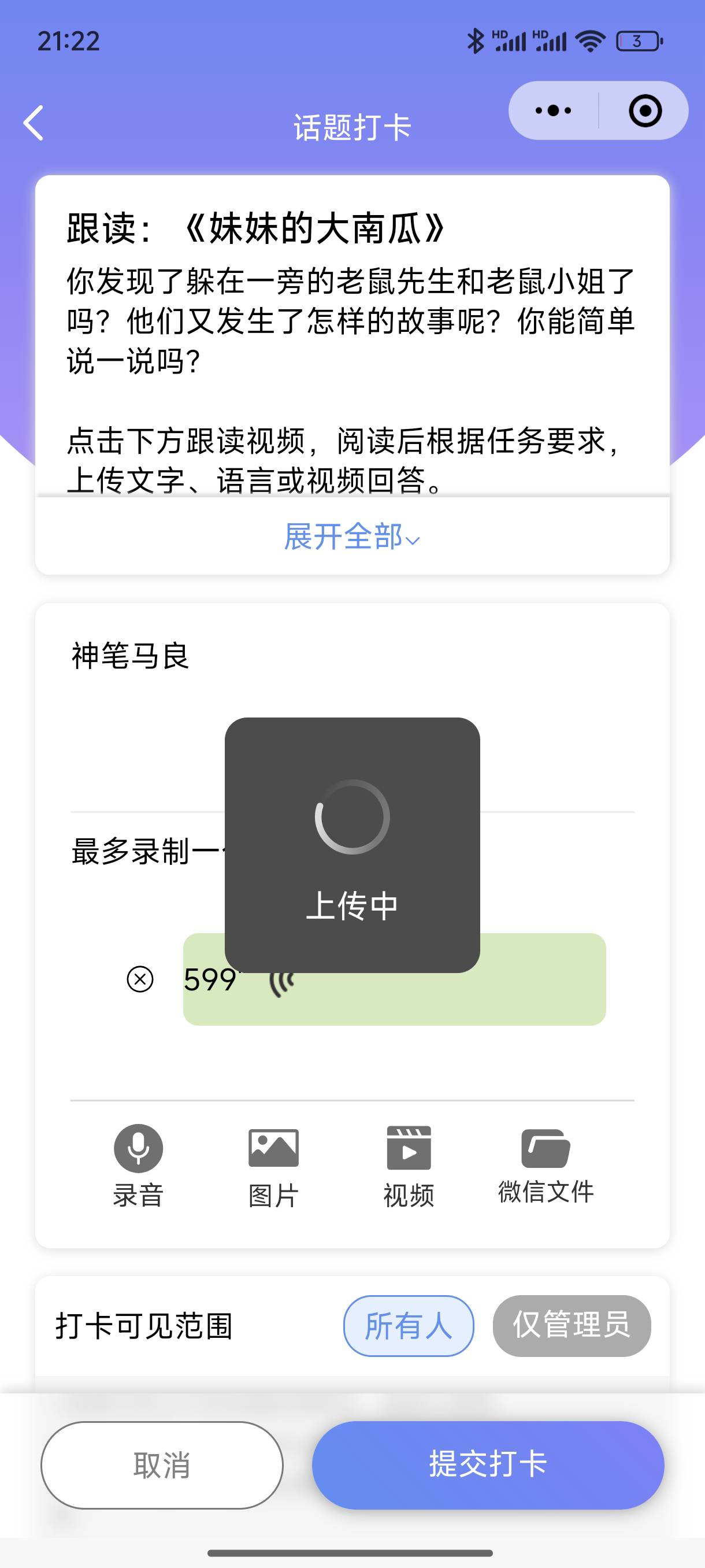Attach a file from 微信文件
The height and width of the screenshot is (1568, 705).
546,1166
